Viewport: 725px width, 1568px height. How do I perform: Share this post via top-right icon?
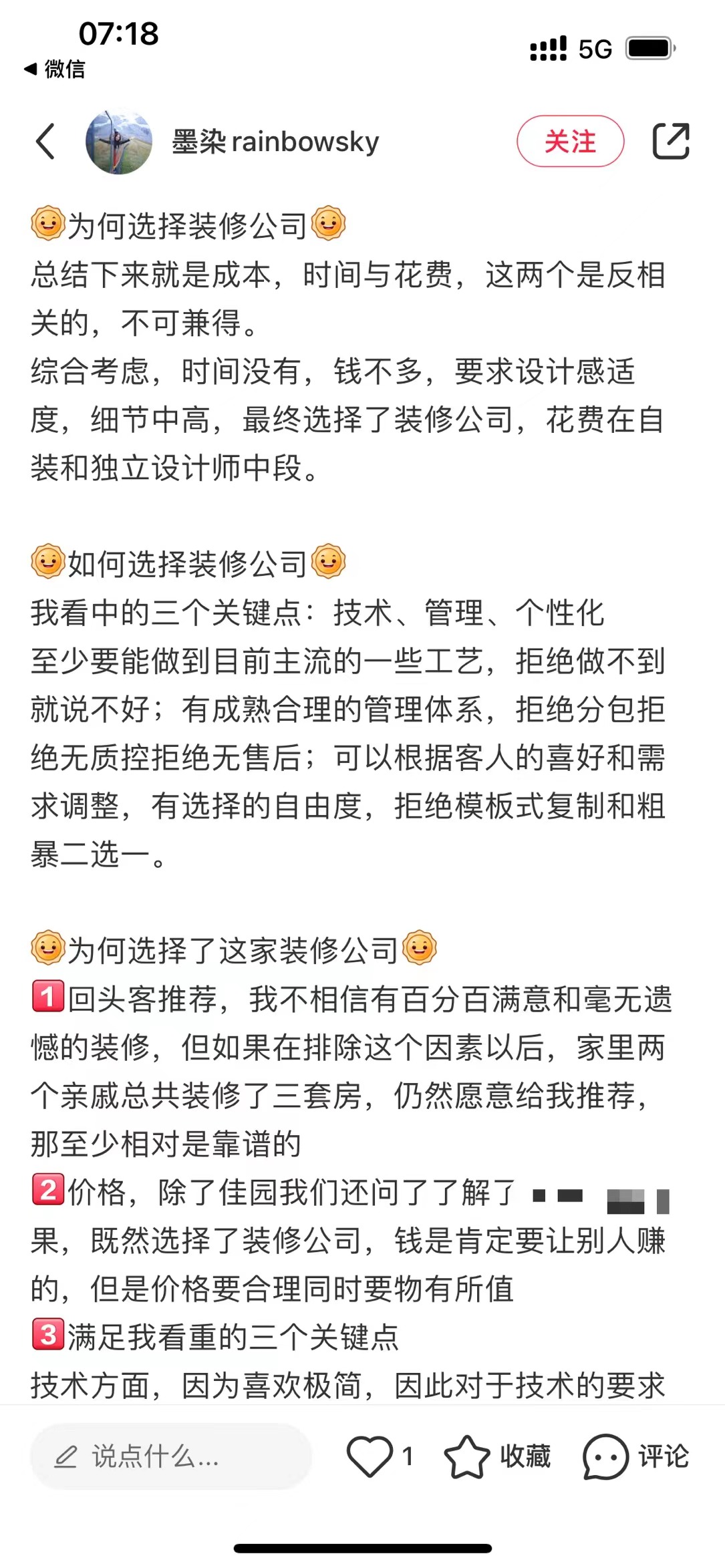(670, 142)
